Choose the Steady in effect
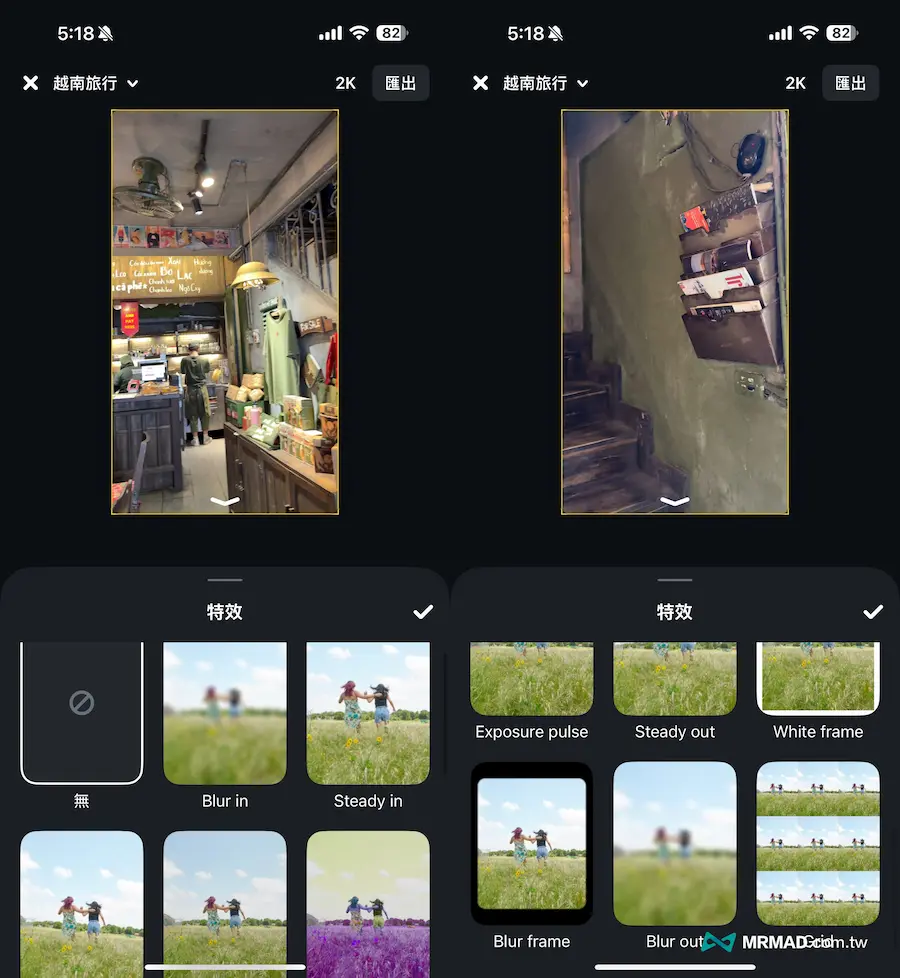The image size is (900, 978). [368, 712]
